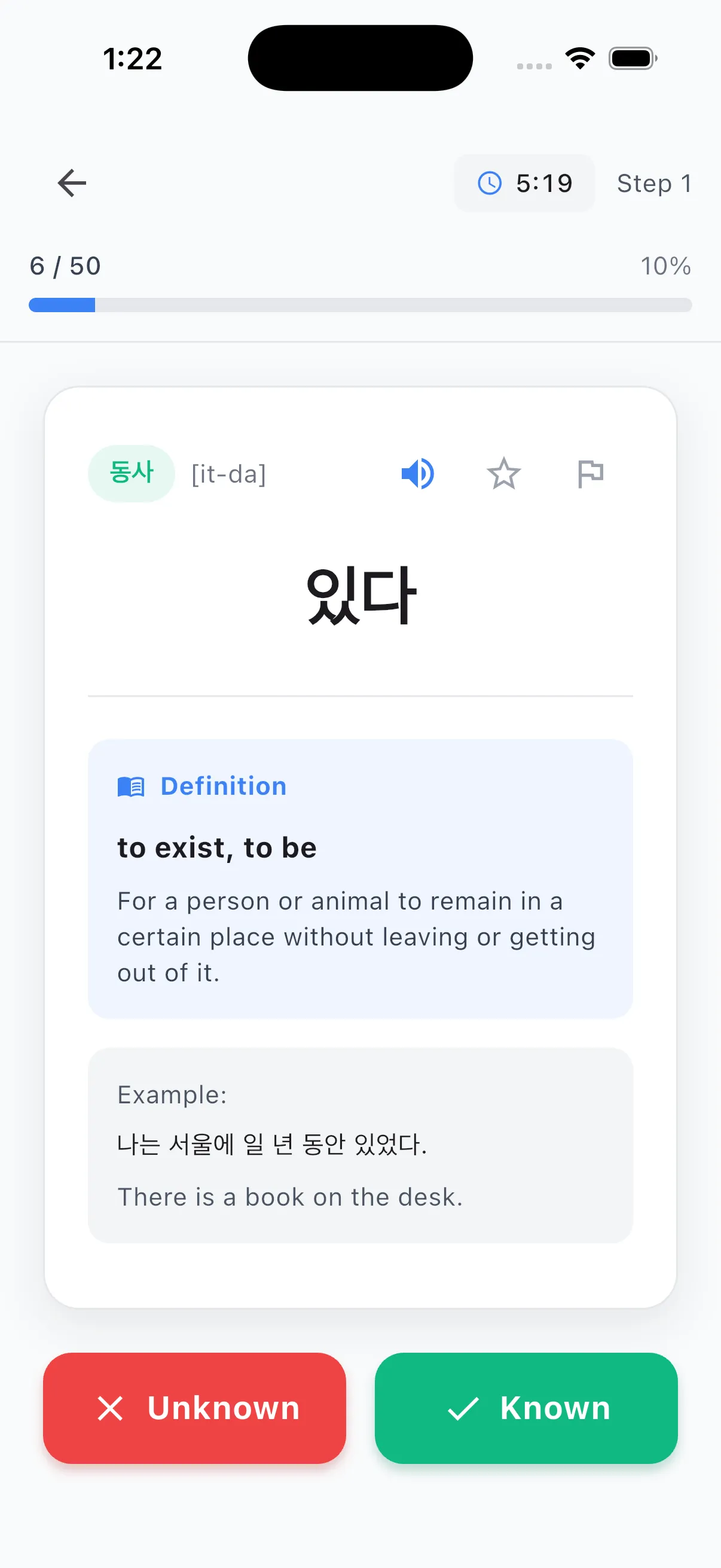The image size is (721, 1568).
Task: Mark the word as Unknown
Action: (195, 1407)
